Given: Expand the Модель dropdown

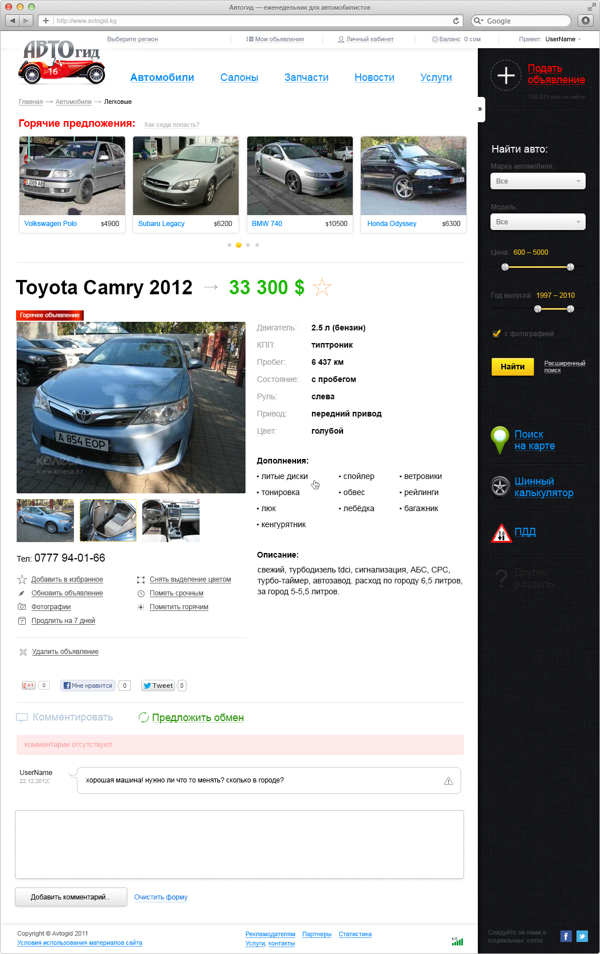Looking at the screenshot, I should (x=538, y=221).
